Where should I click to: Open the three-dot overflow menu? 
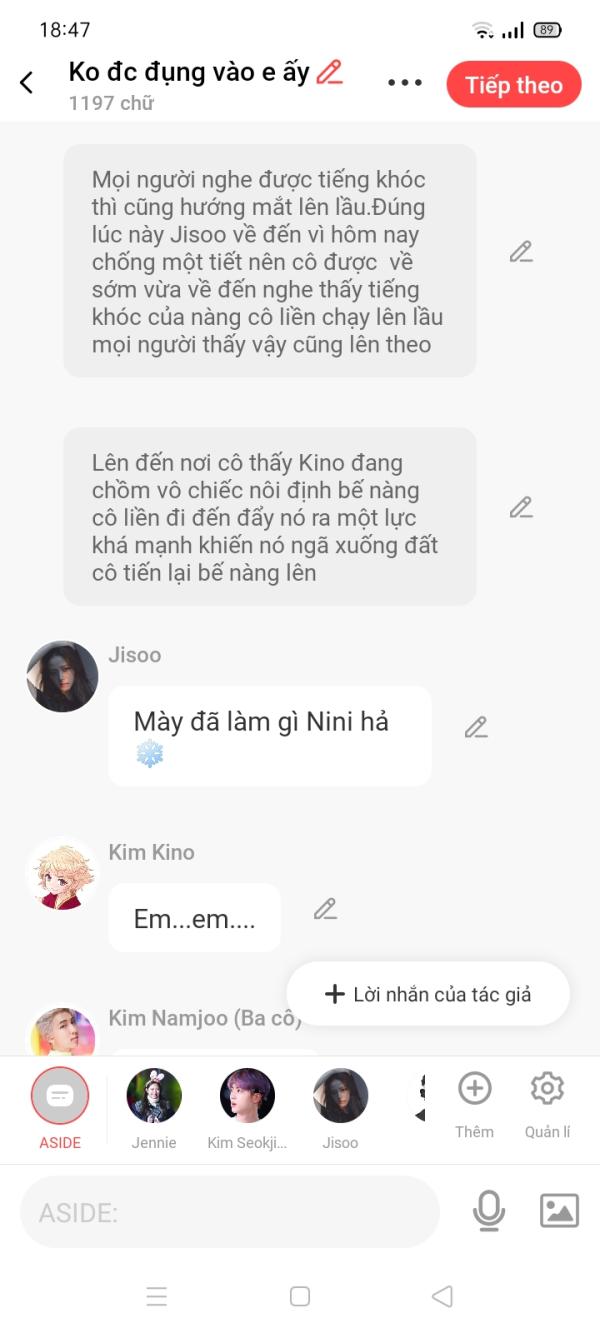coord(405,83)
